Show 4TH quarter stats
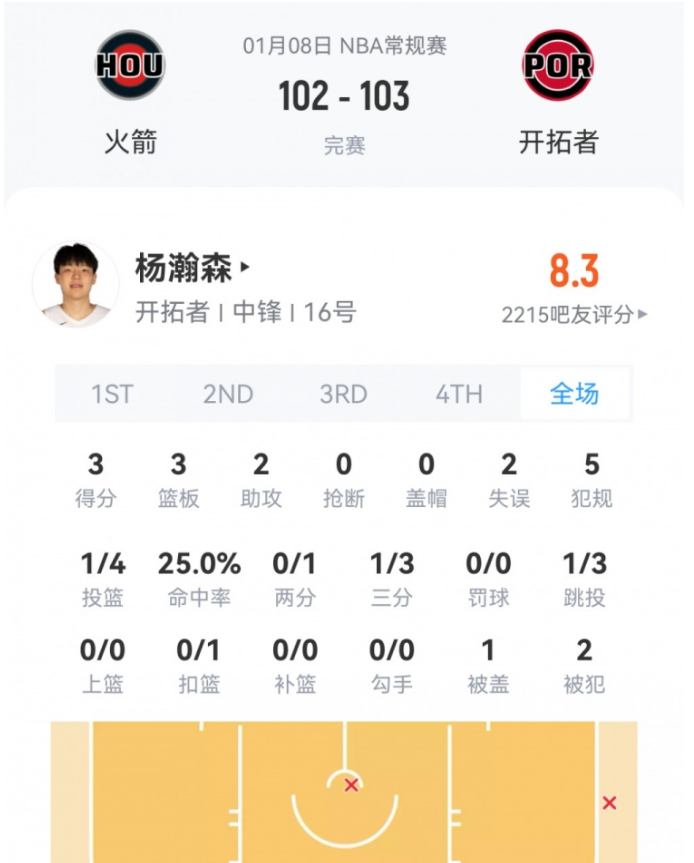This screenshot has width=694, height=863. coord(459,394)
